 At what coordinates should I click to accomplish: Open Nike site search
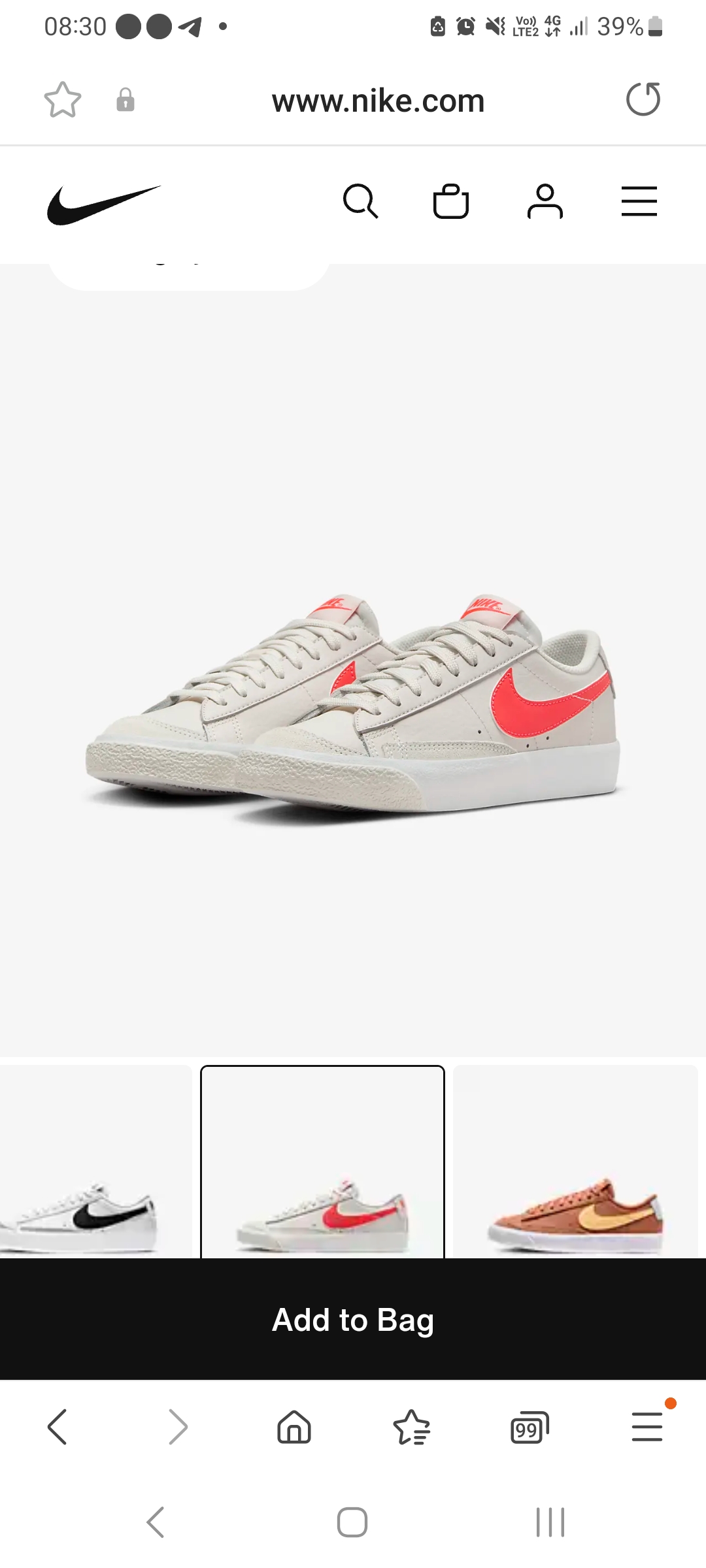click(360, 201)
